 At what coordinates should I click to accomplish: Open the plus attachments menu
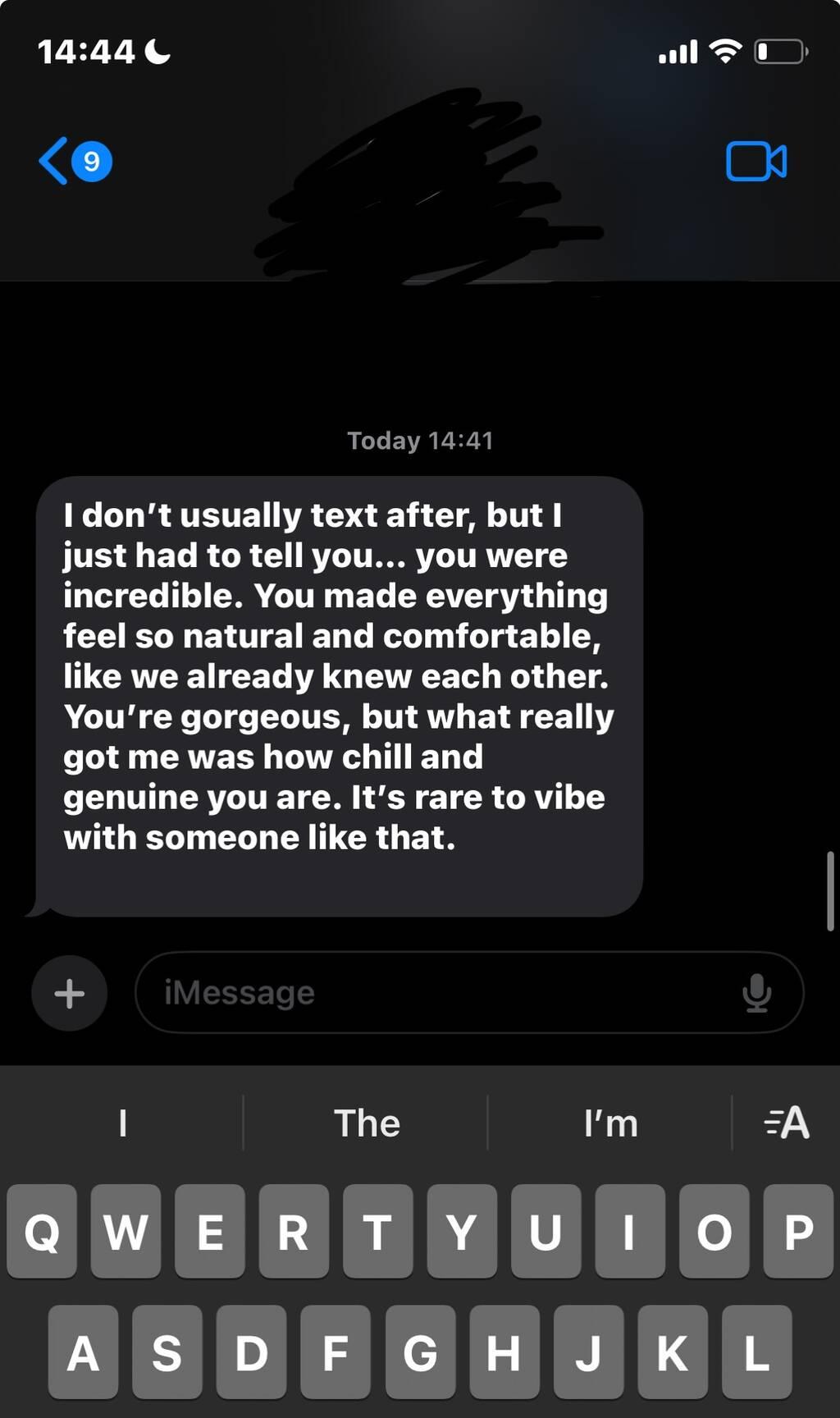point(70,993)
